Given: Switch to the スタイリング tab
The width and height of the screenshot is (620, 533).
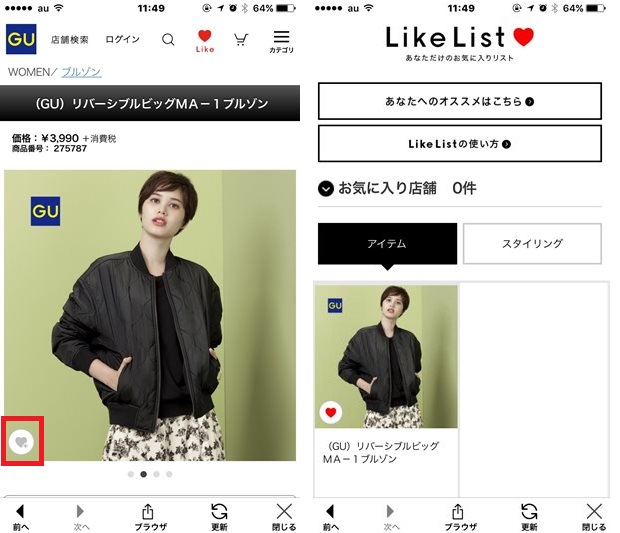Looking at the screenshot, I should coord(531,243).
